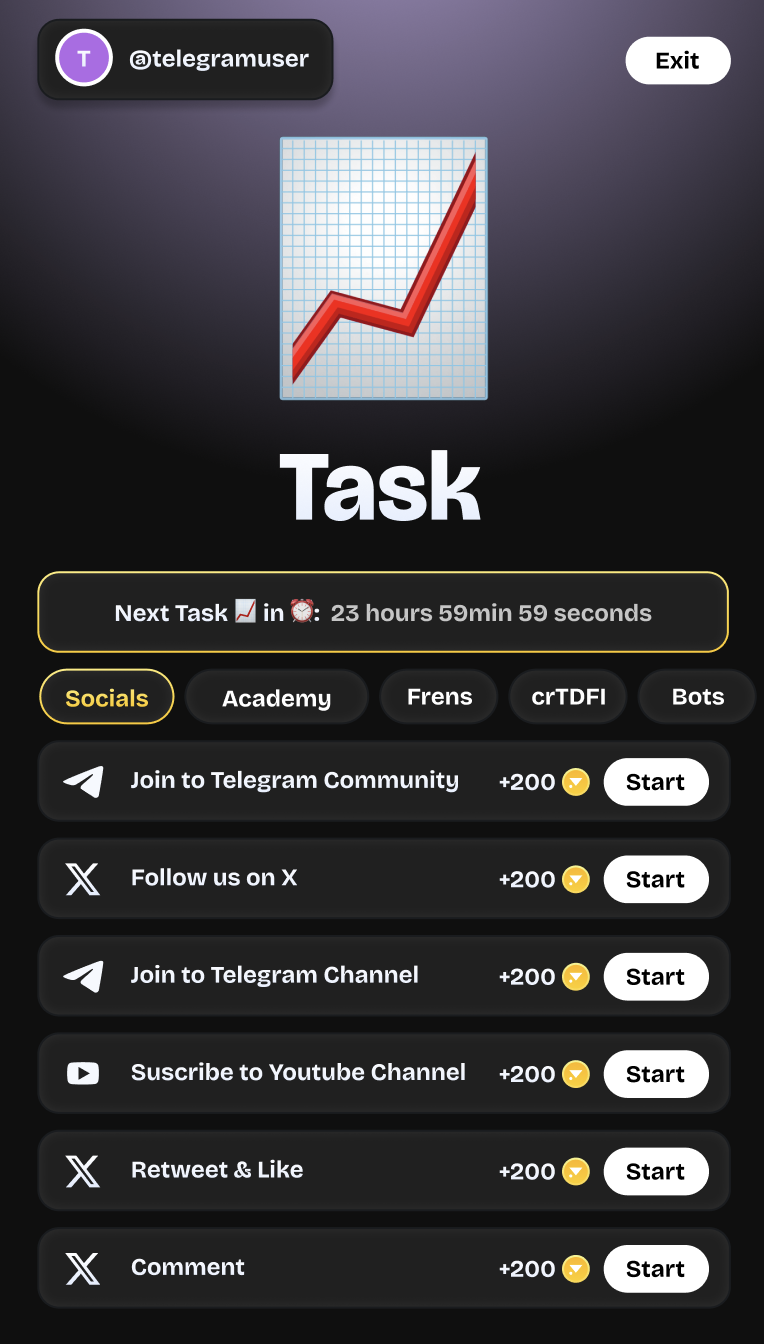Switch to the Academy tab
Screen dimensions: 764x1344
click(276, 697)
